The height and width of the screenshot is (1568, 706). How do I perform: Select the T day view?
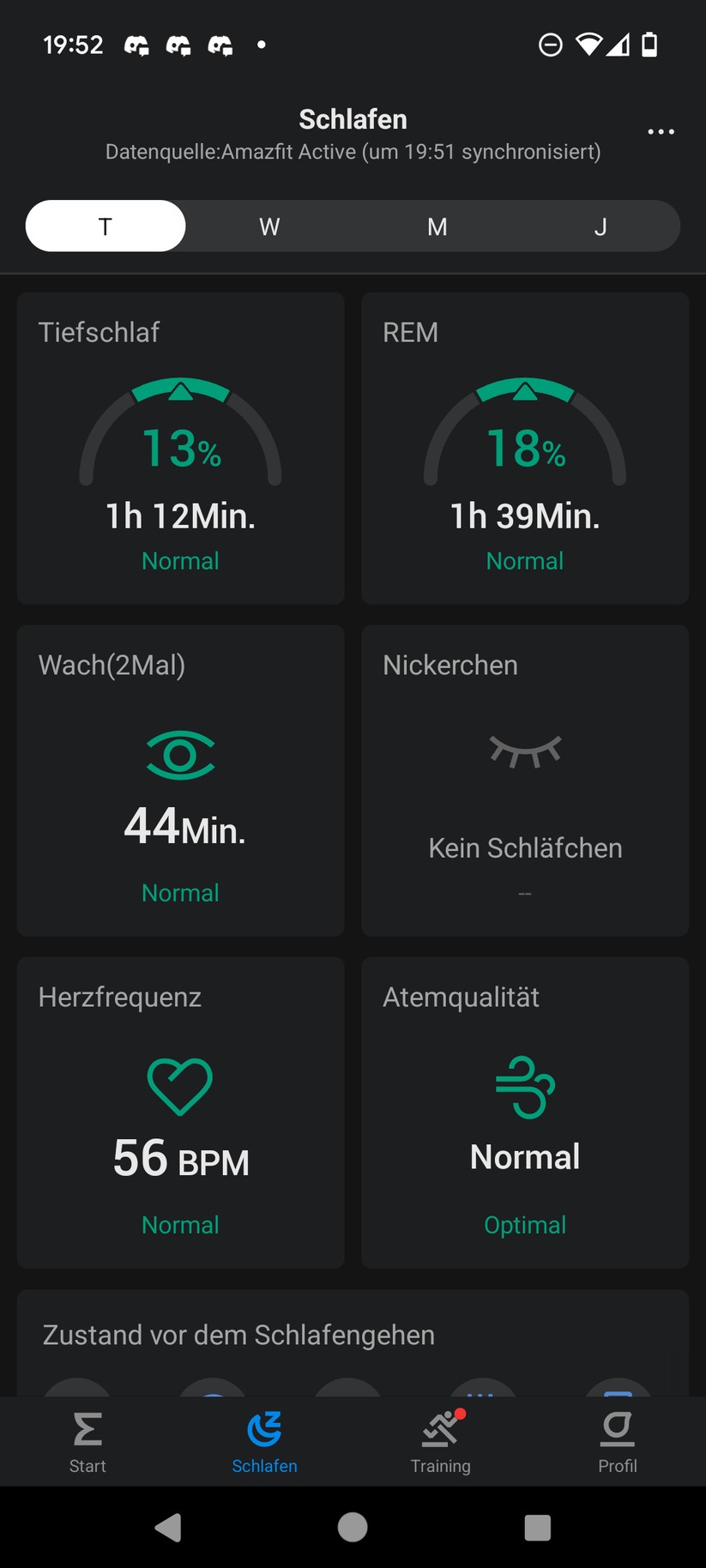[106, 226]
